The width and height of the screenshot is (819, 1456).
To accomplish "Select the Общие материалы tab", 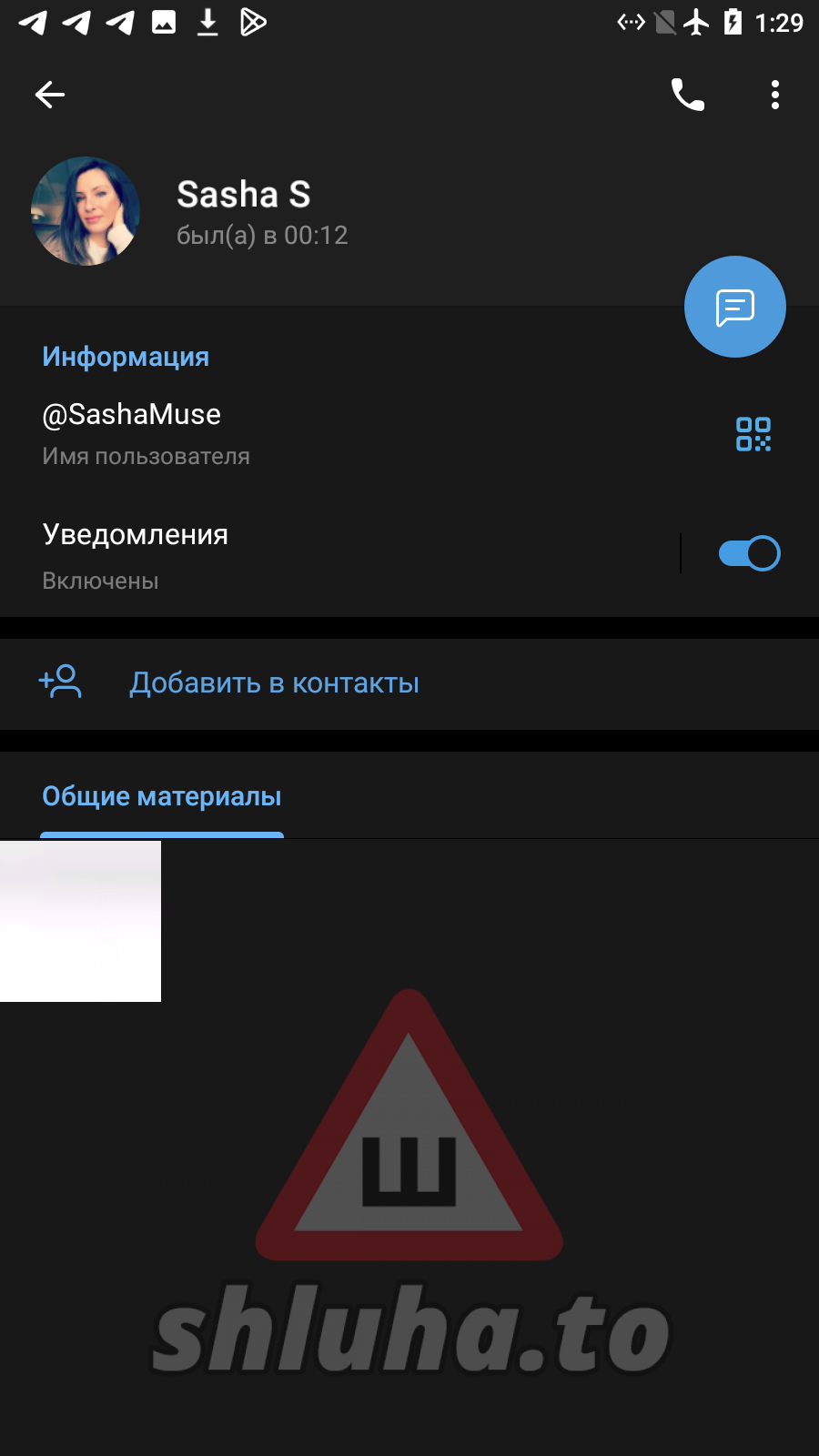I will click(162, 797).
